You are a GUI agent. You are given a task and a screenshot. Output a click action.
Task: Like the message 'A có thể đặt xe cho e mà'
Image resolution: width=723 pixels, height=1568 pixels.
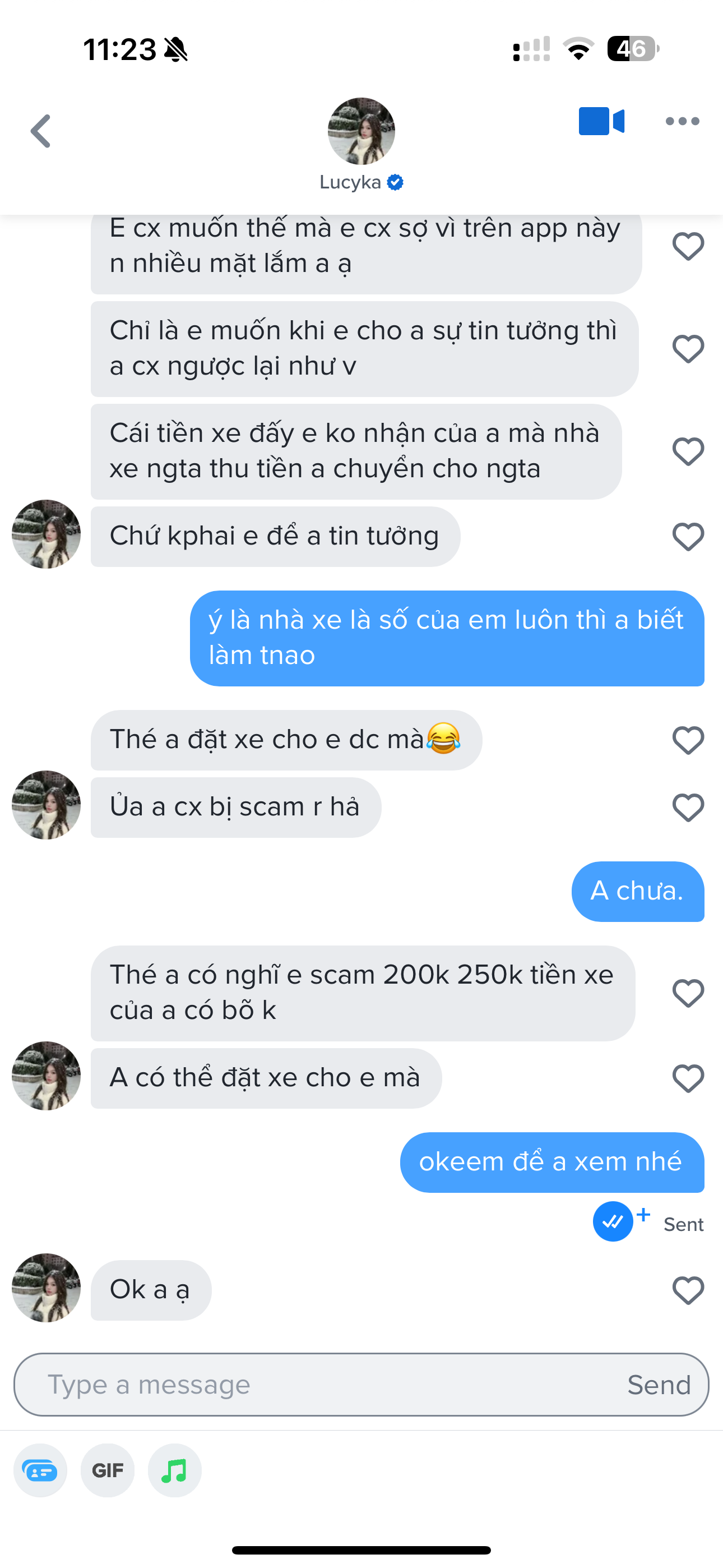tap(688, 1078)
